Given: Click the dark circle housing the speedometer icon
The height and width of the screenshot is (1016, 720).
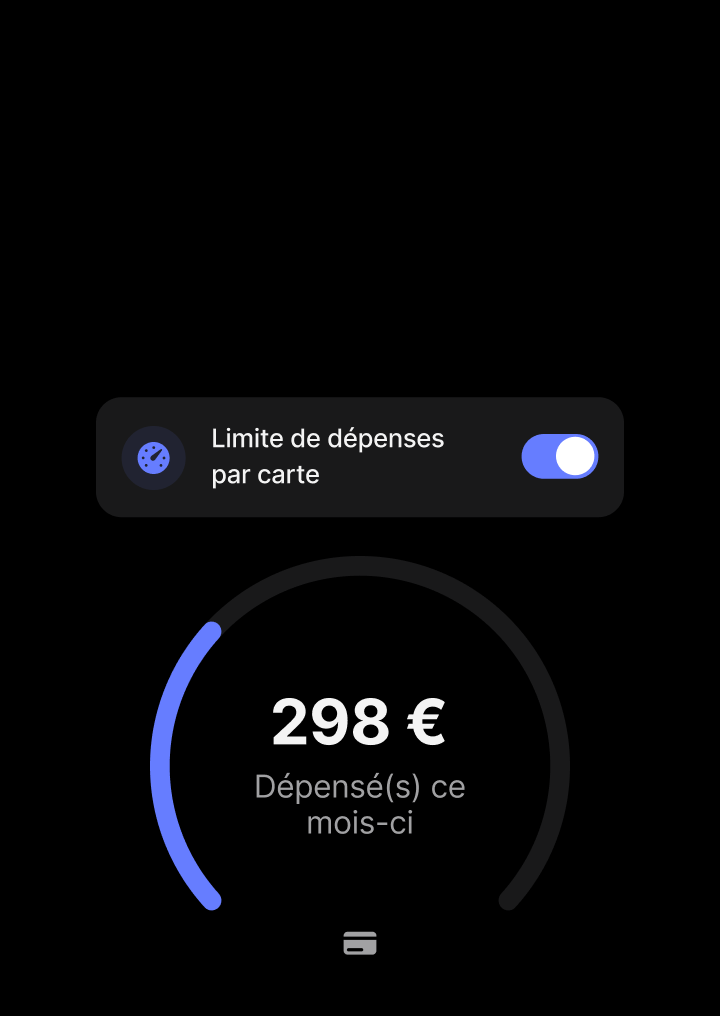Looking at the screenshot, I should (153, 457).
